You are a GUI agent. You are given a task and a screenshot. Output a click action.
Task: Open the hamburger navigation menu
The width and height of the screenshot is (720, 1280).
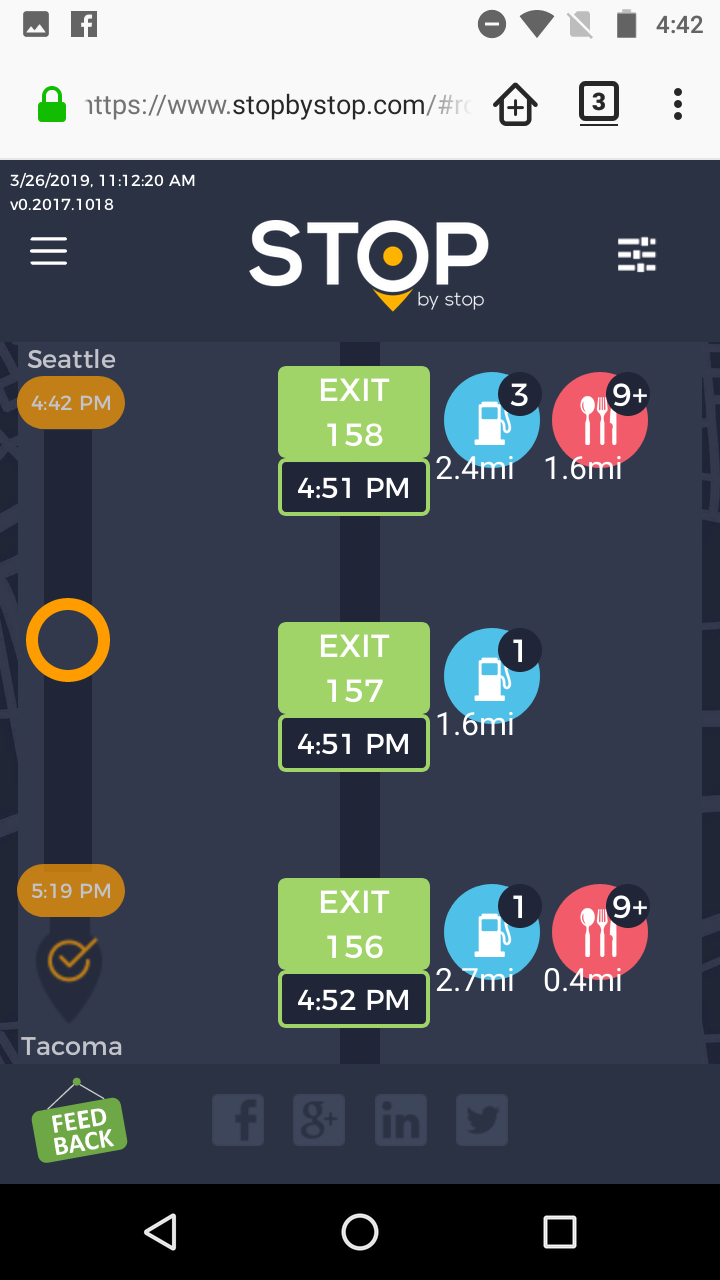click(x=48, y=251)
